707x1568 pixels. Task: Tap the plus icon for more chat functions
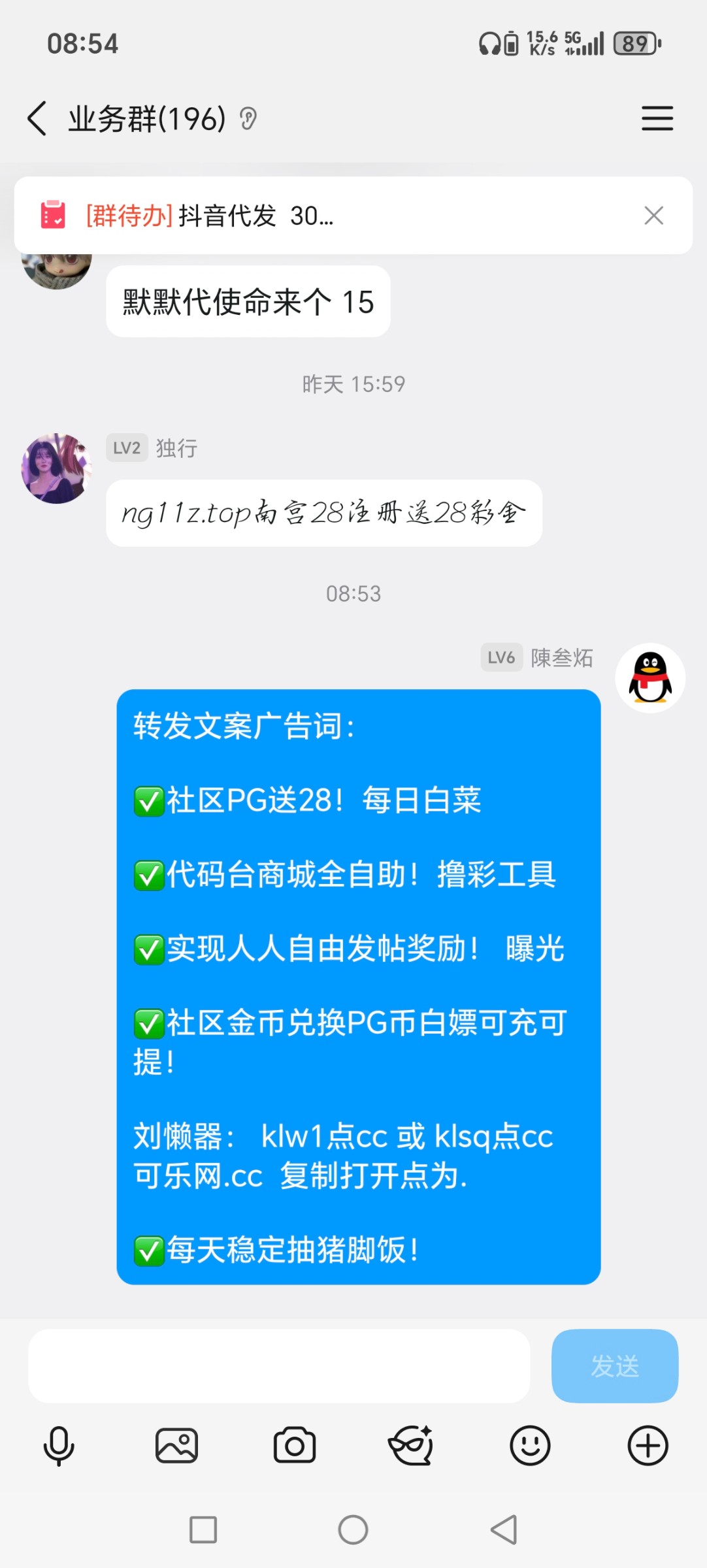tap(648, 1446)
